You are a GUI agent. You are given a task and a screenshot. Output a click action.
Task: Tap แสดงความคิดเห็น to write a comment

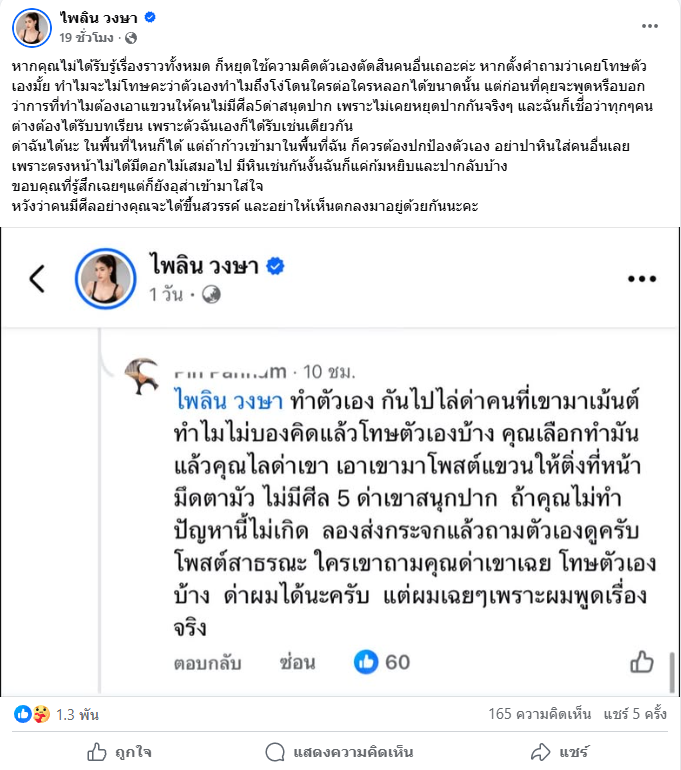click(339, 751)
